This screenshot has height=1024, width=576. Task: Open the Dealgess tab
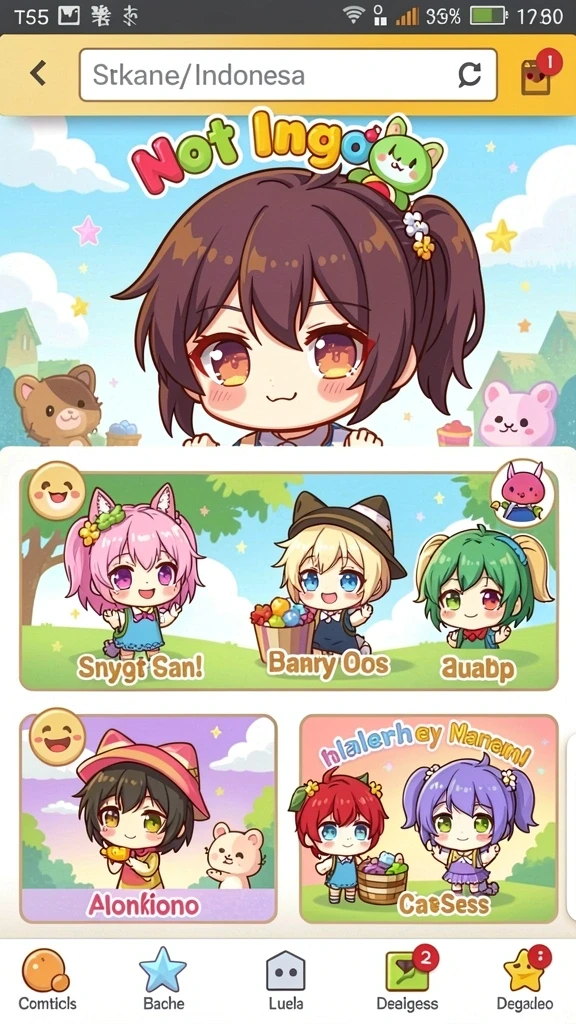409,979
